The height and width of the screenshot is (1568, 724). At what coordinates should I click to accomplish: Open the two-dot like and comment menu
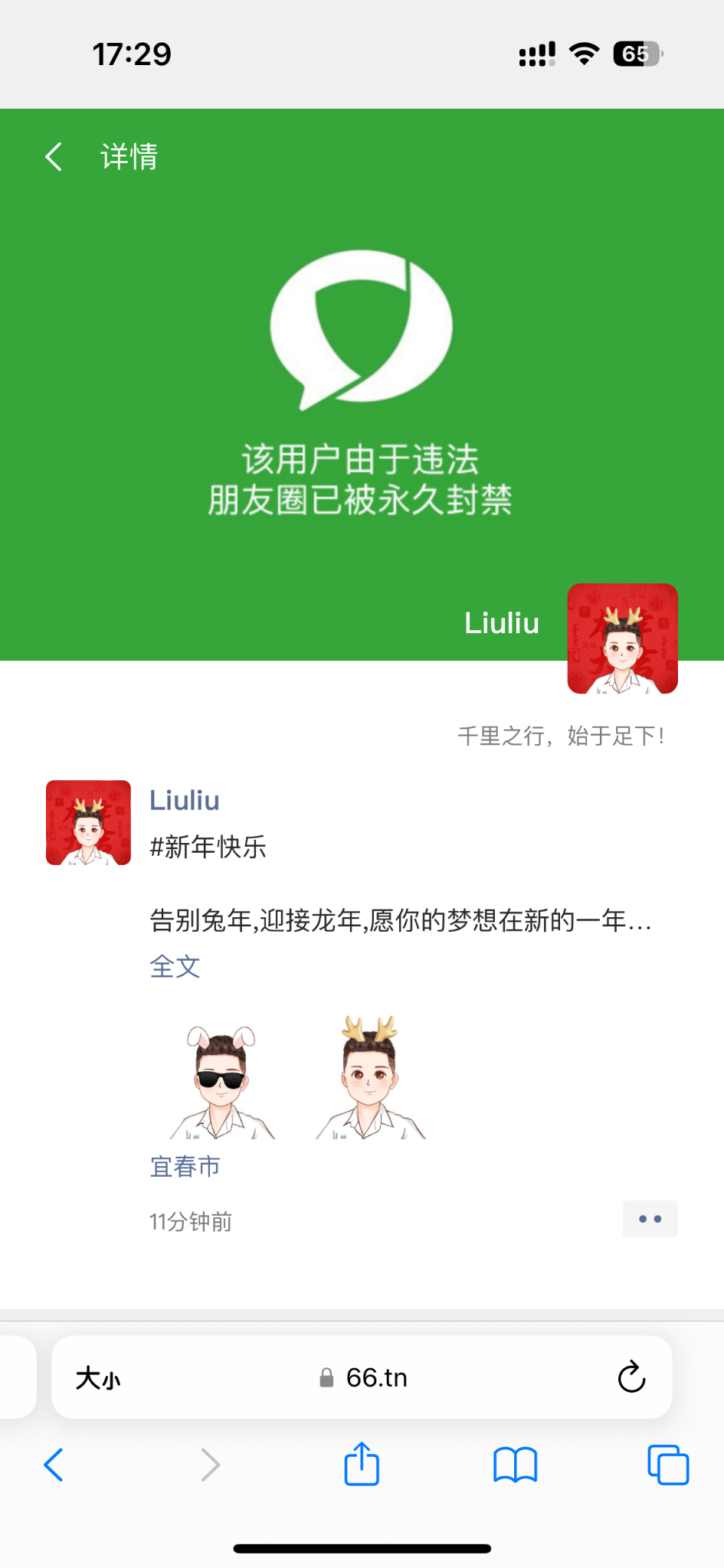pos(650,1219)
